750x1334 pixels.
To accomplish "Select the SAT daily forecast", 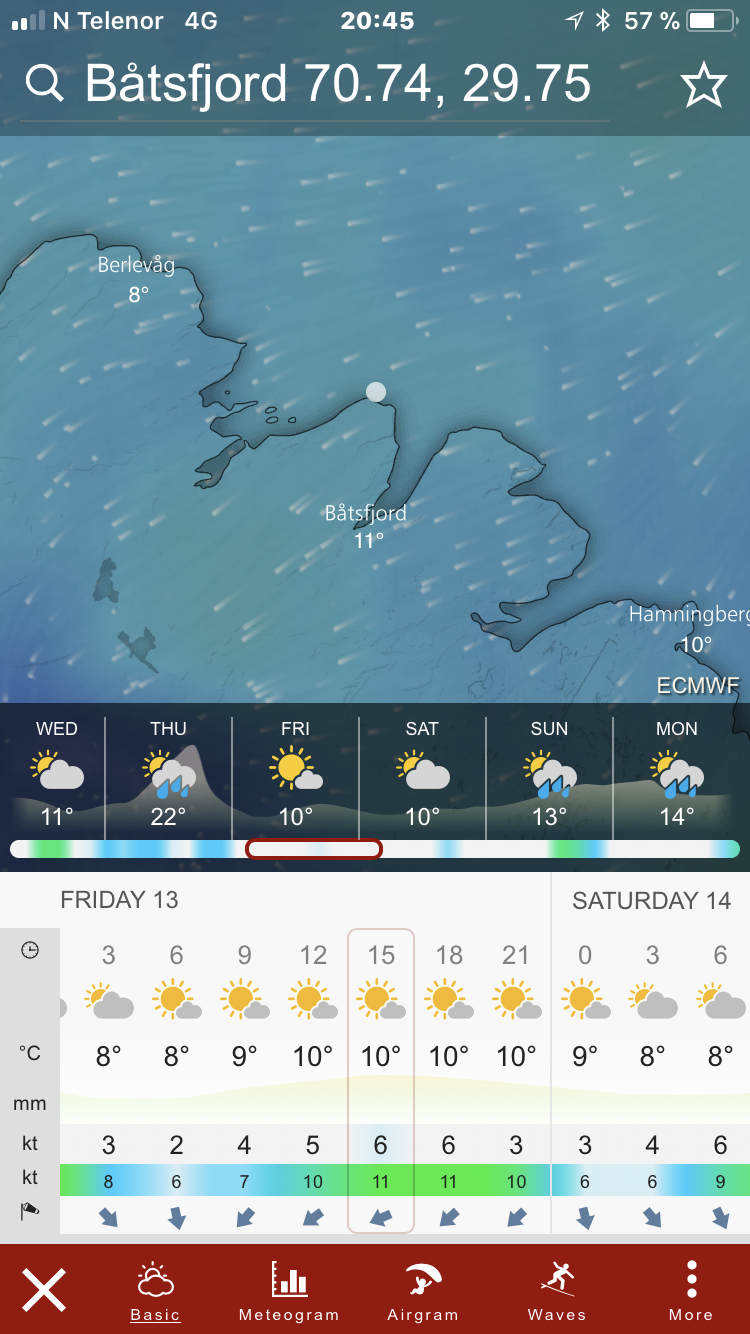I will pyautogui.click(x=422, y=775).
